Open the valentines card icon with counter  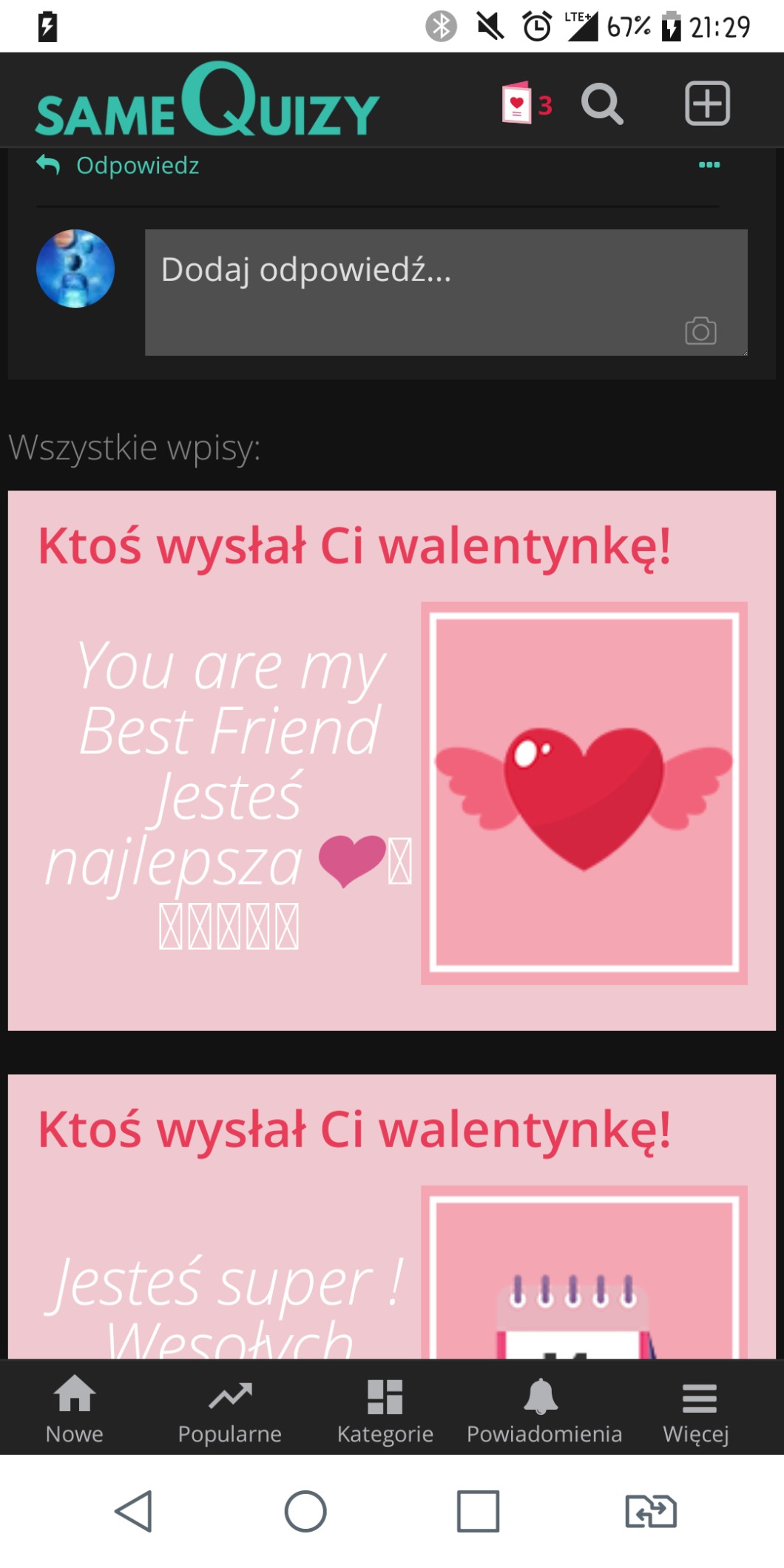click(526, 104)
